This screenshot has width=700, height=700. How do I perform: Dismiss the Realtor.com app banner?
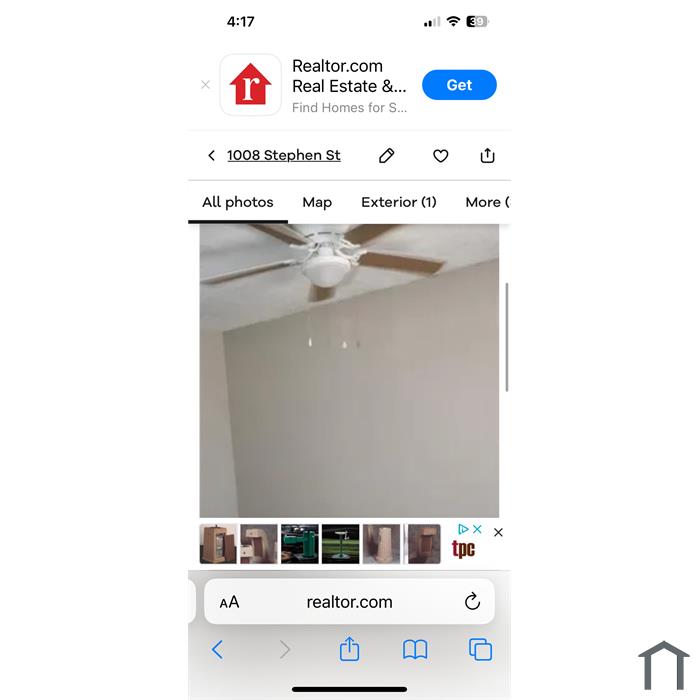[206, 85]
